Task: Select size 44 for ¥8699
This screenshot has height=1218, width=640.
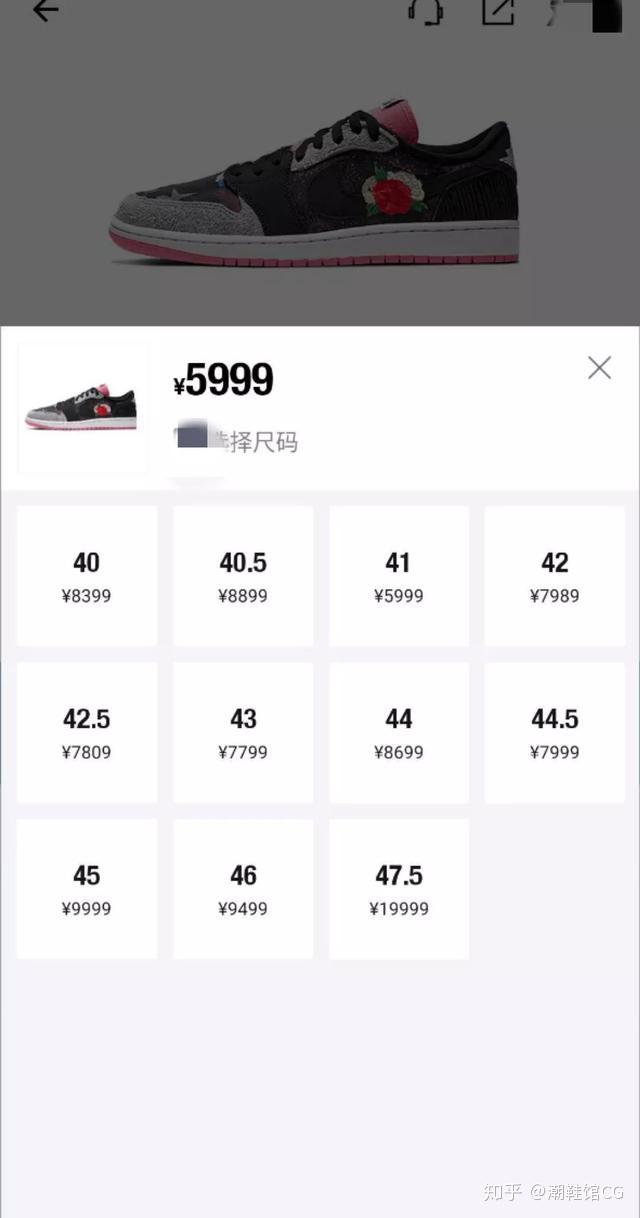Action: click(399, 732)
